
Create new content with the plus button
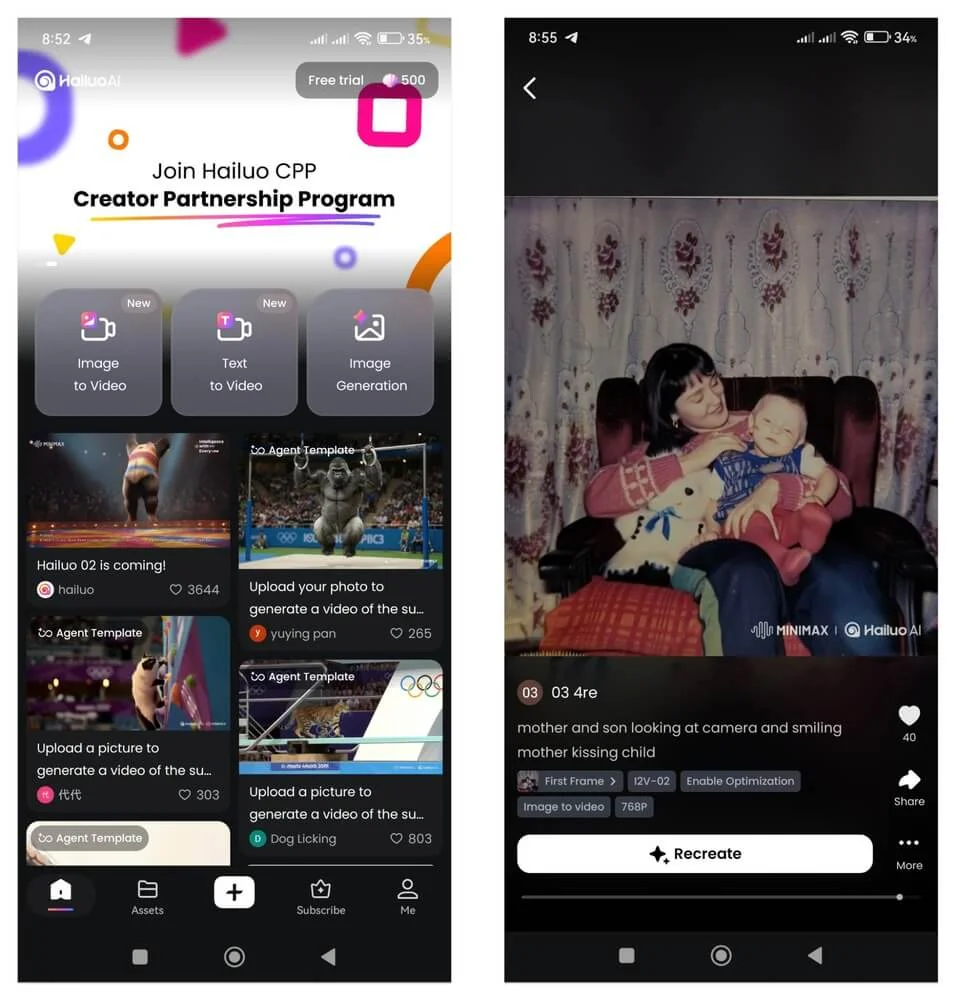(234, 892)
